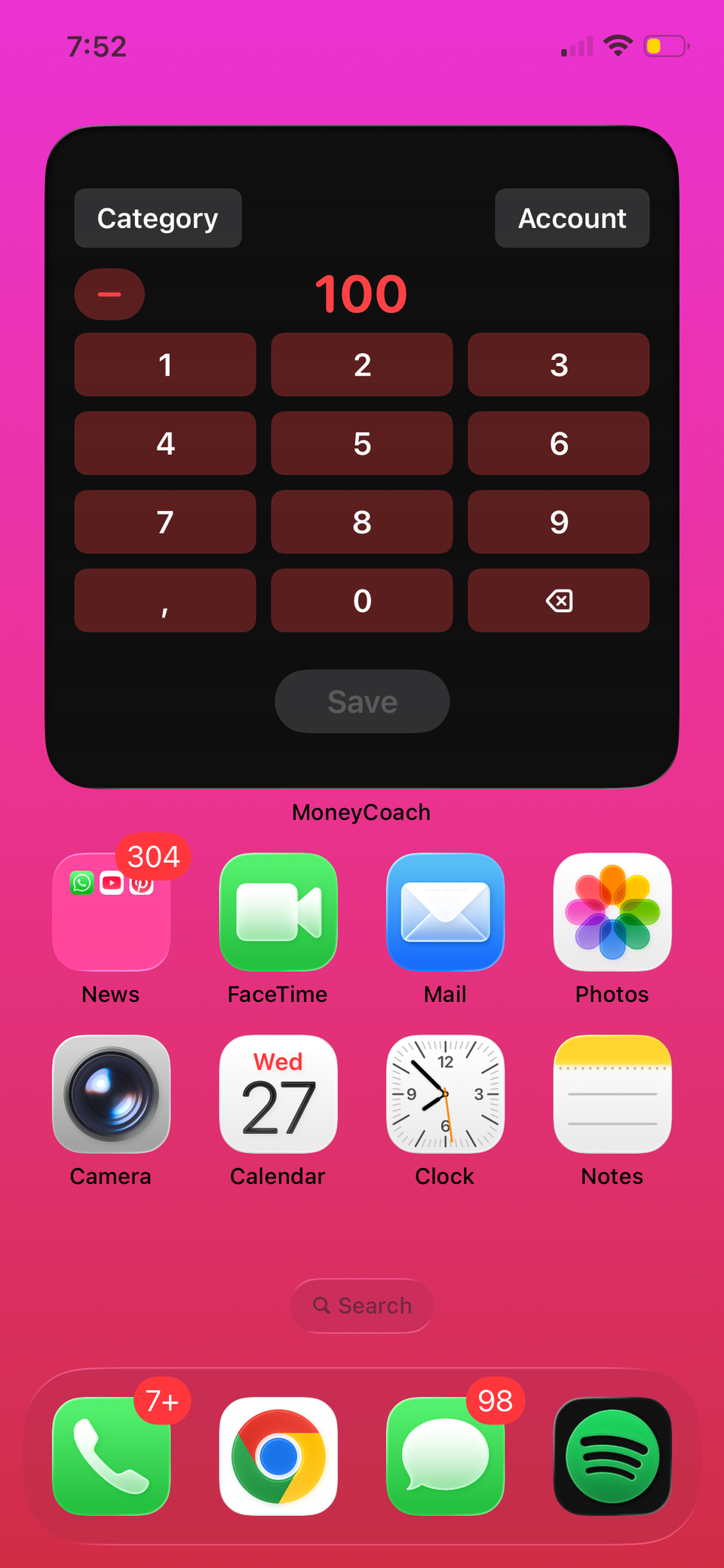Add a comma decimal separator

pyautogui.click(x=165, y=601)
